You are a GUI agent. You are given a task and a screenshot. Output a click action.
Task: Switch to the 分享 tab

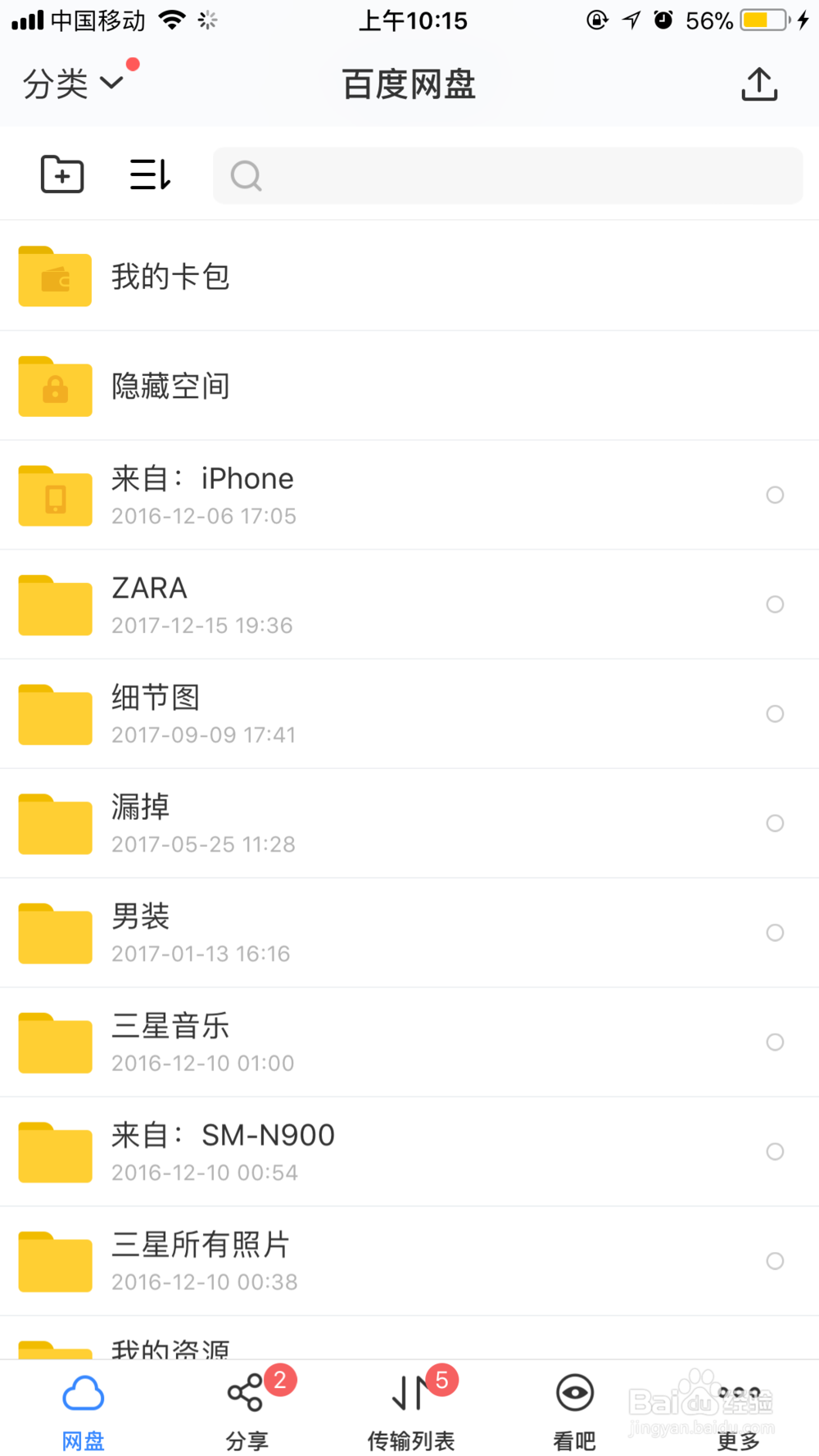[247, 1410]
